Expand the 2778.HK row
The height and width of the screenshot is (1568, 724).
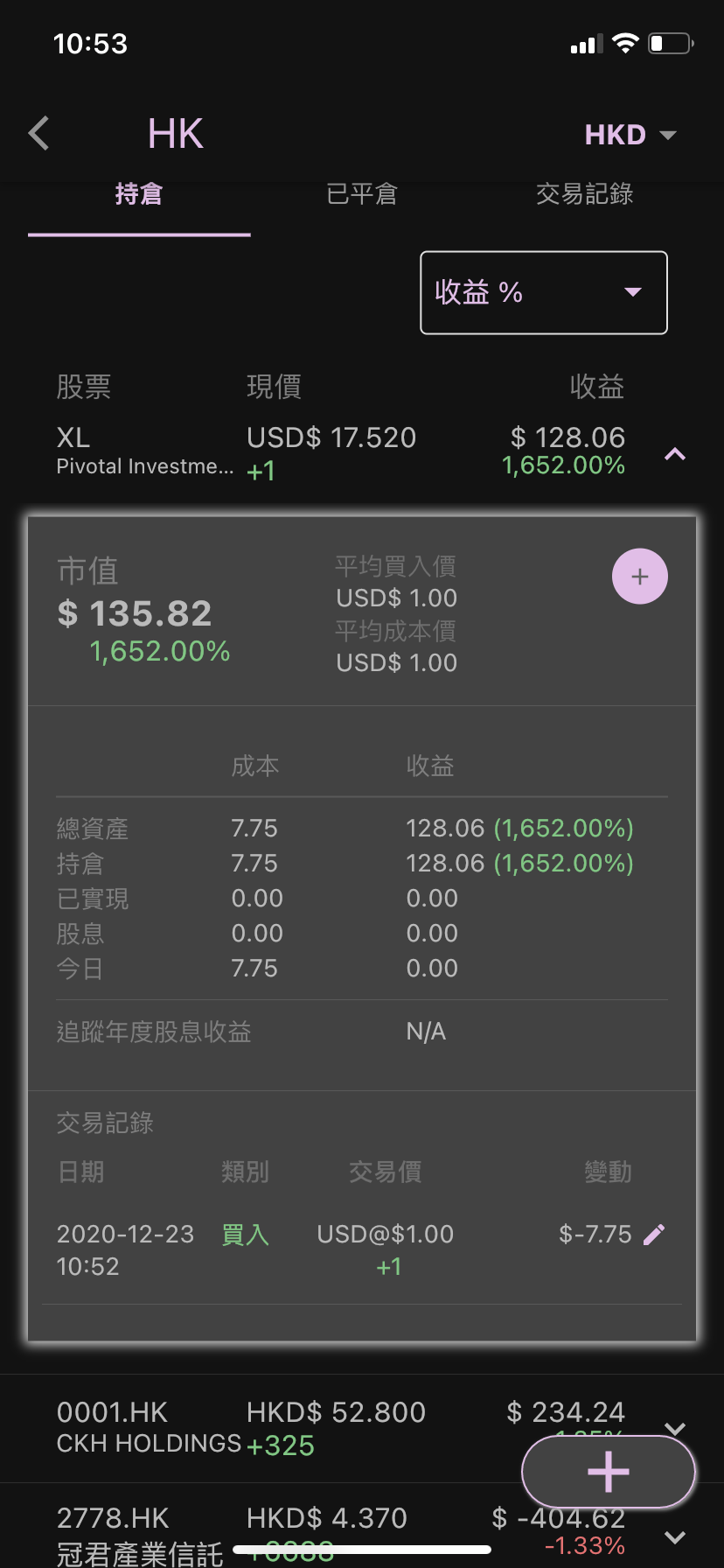point(674,1537)
